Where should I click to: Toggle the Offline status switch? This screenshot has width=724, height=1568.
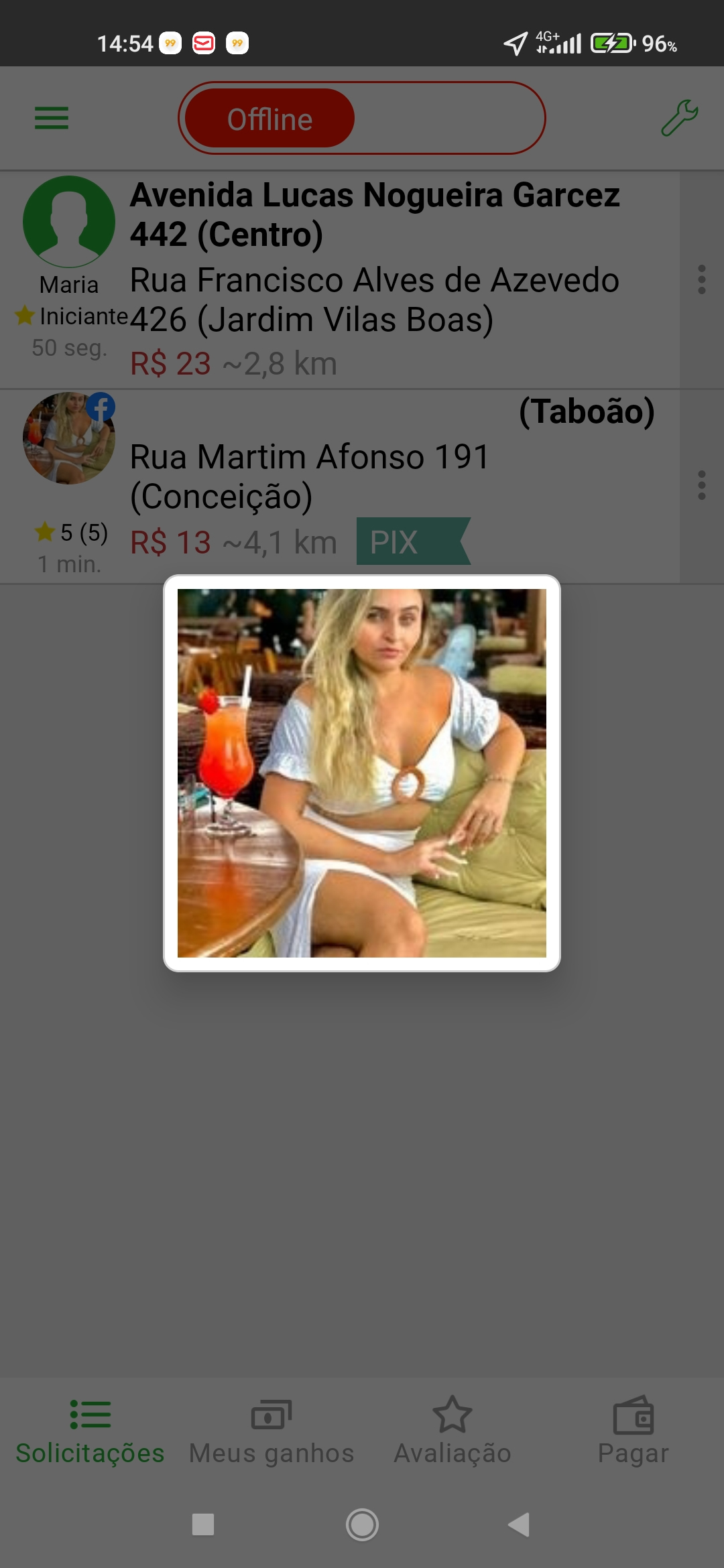(x=361, y=119)
